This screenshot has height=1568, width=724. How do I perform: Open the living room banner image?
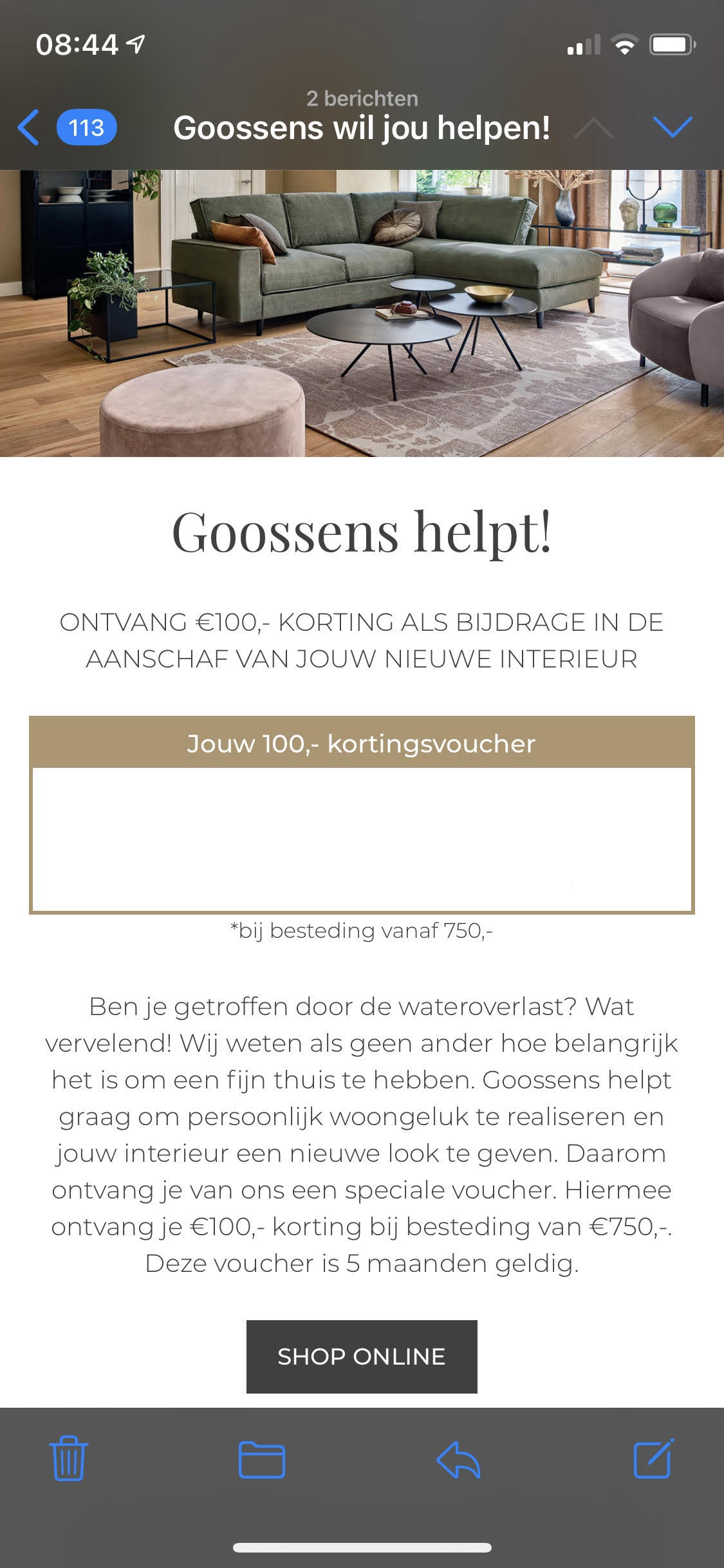click(x=362, y=313)
